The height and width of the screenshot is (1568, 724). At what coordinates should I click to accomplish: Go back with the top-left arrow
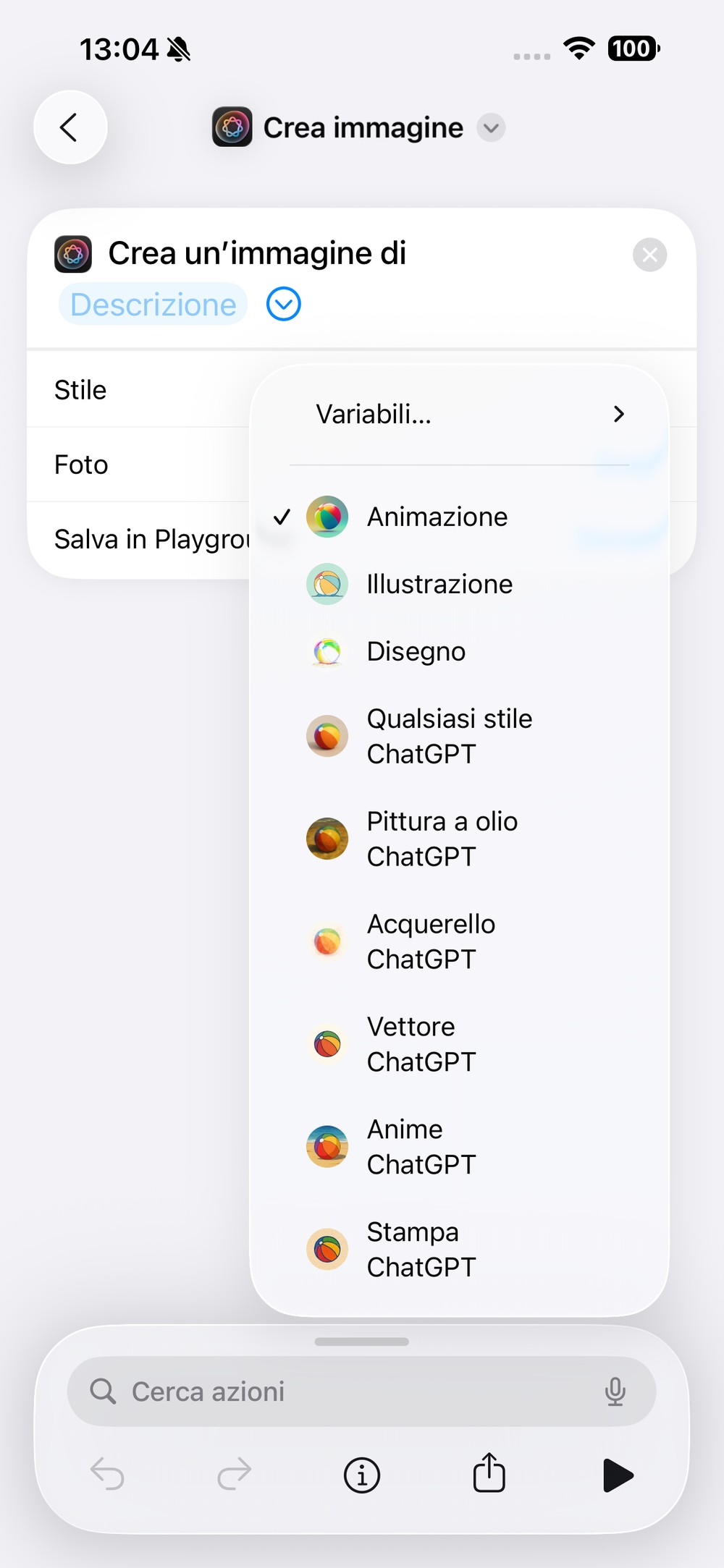coord(70,127)
